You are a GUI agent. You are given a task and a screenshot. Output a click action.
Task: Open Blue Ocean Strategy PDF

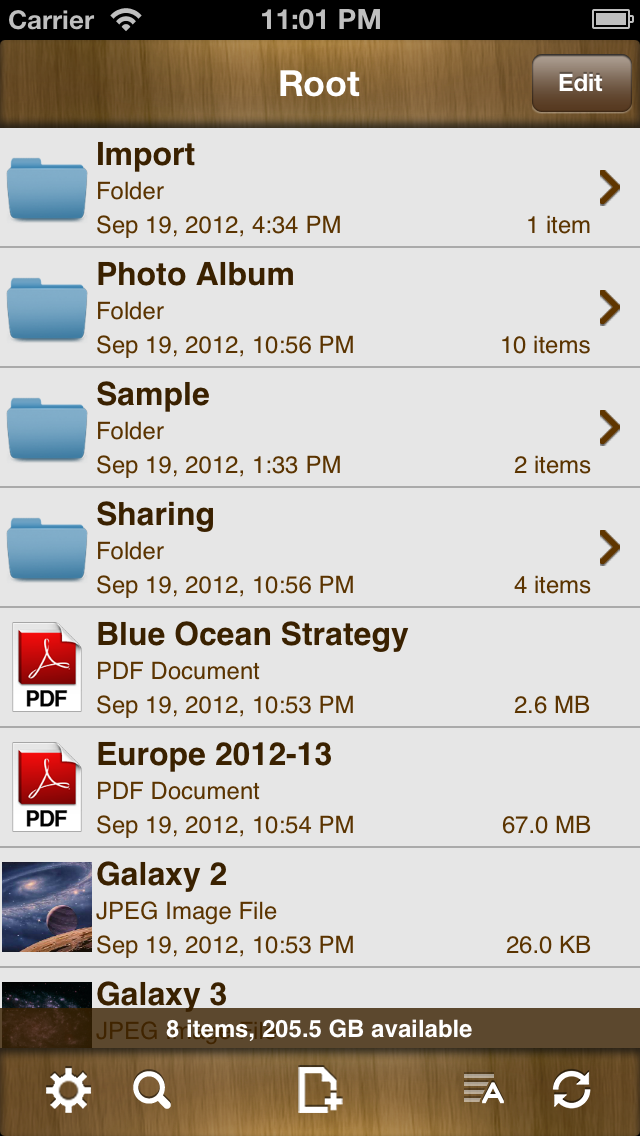coord(320,668)
